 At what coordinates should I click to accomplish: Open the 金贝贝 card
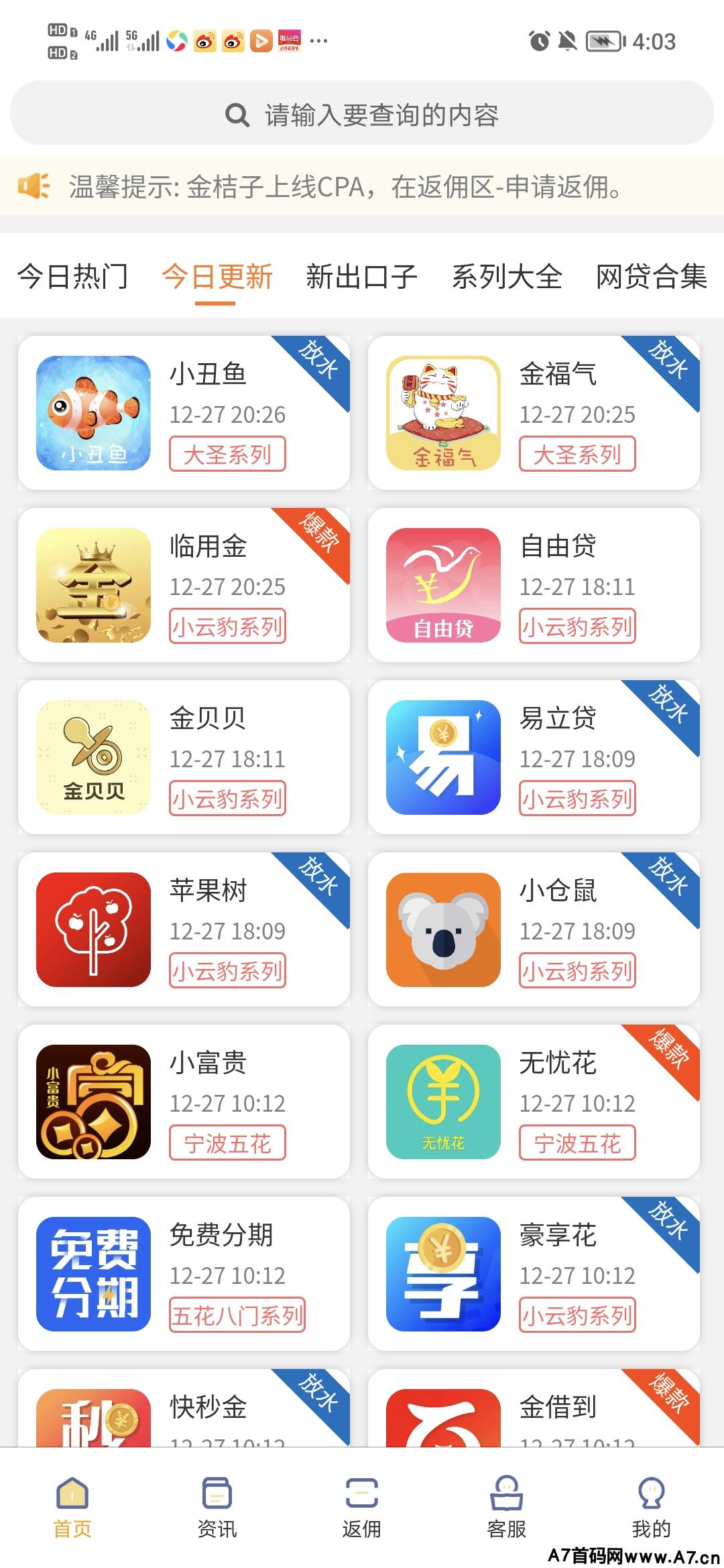tap(184, 757)
